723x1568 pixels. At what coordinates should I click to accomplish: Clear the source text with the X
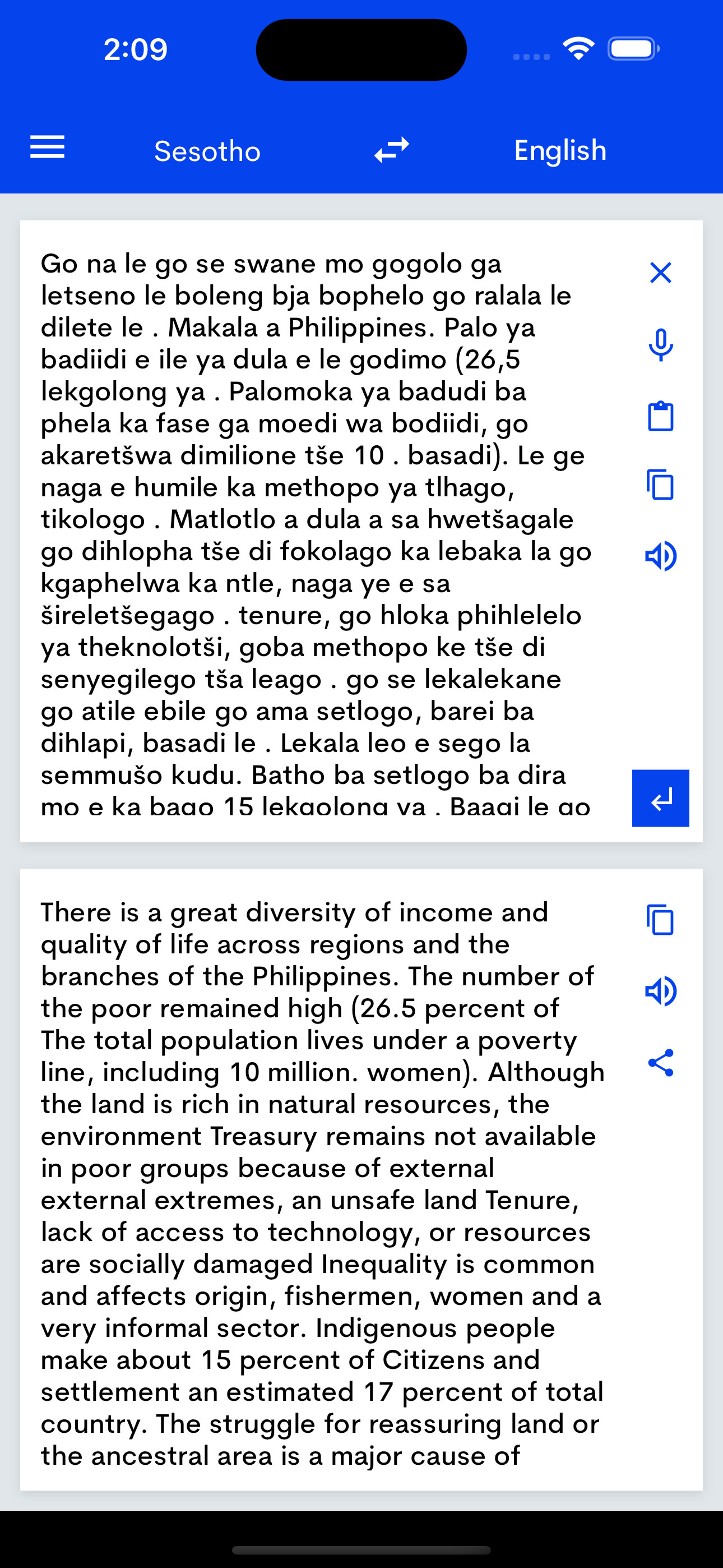pyautogui.click(x=660, y=273)
